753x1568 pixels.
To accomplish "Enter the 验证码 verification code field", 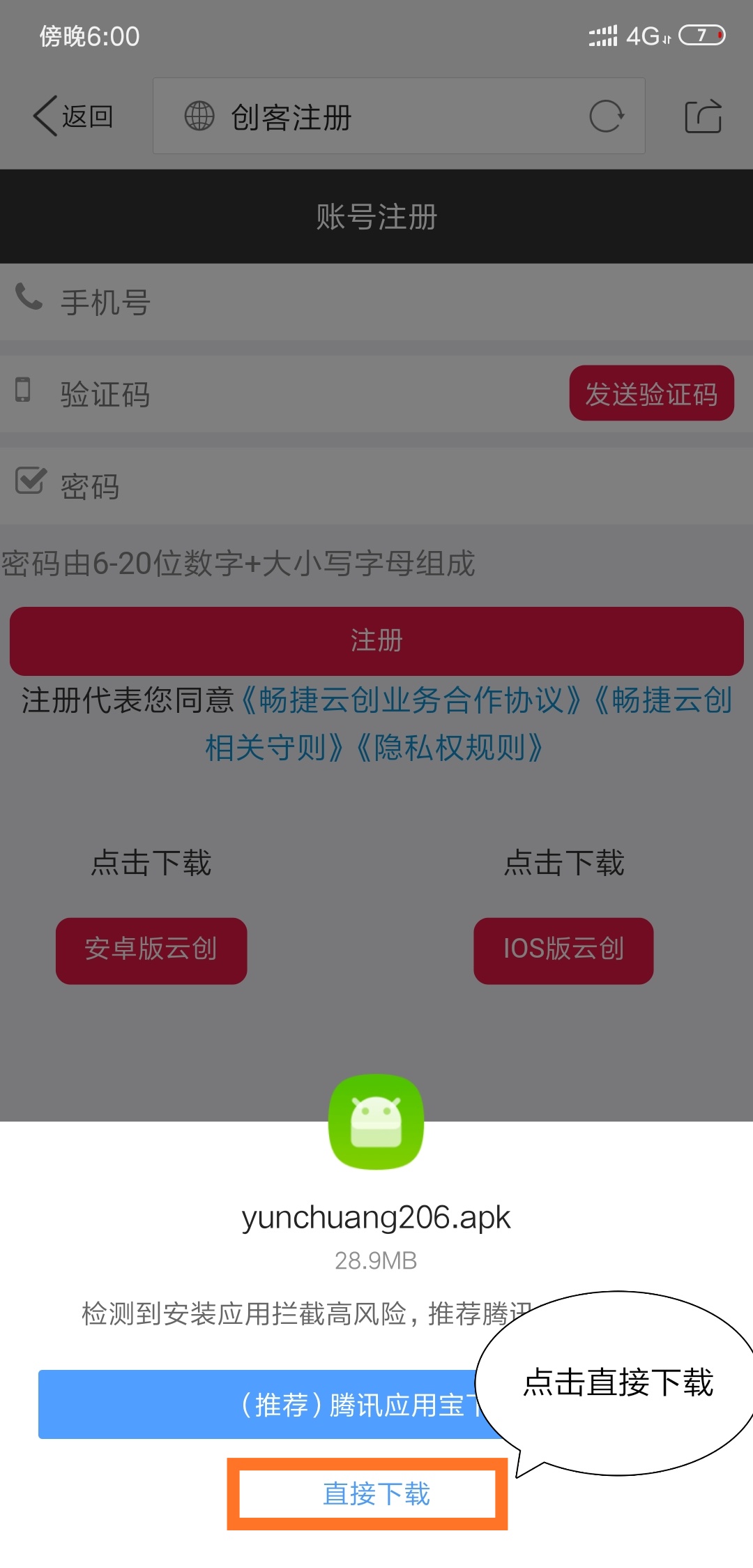I will (x=279, y=394).
